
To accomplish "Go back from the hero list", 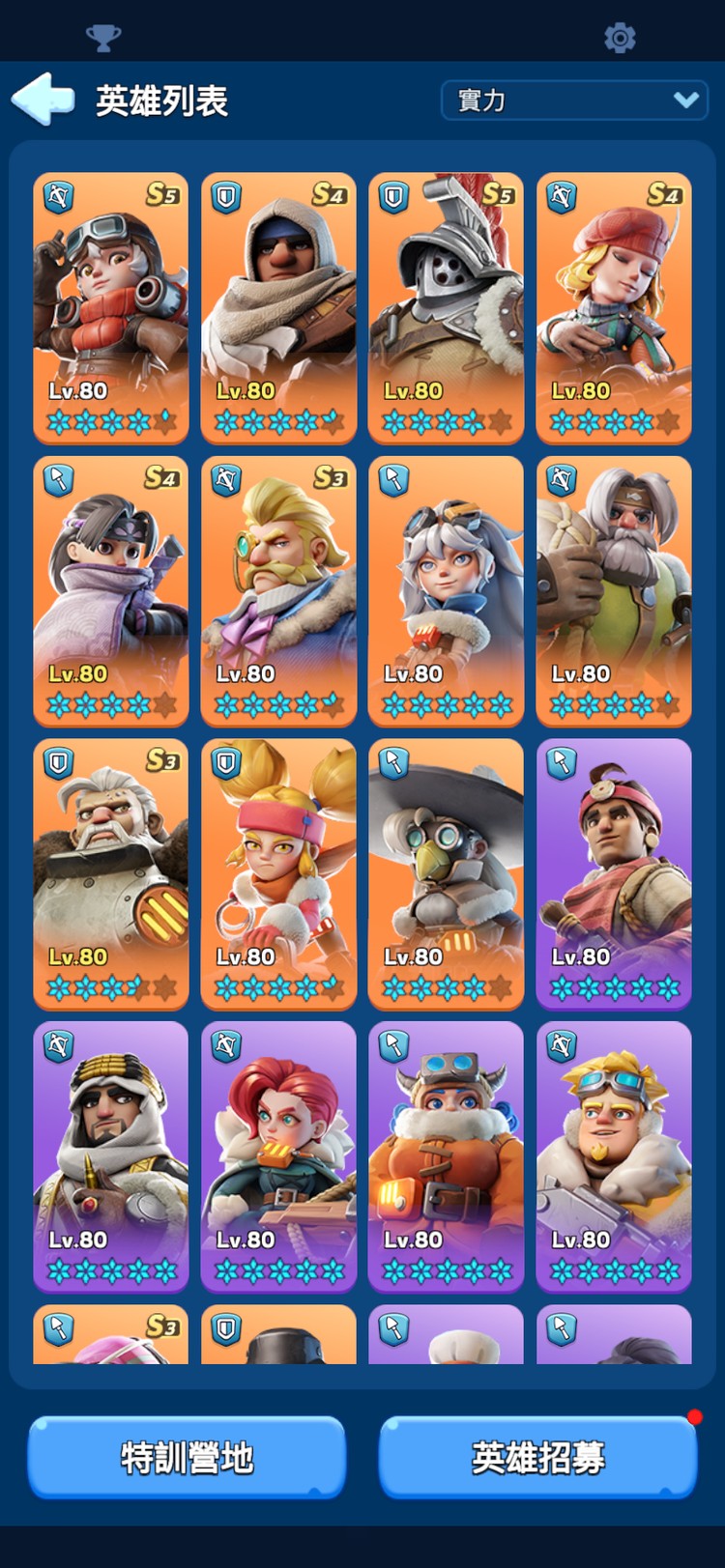I will (x=43, y=100).
